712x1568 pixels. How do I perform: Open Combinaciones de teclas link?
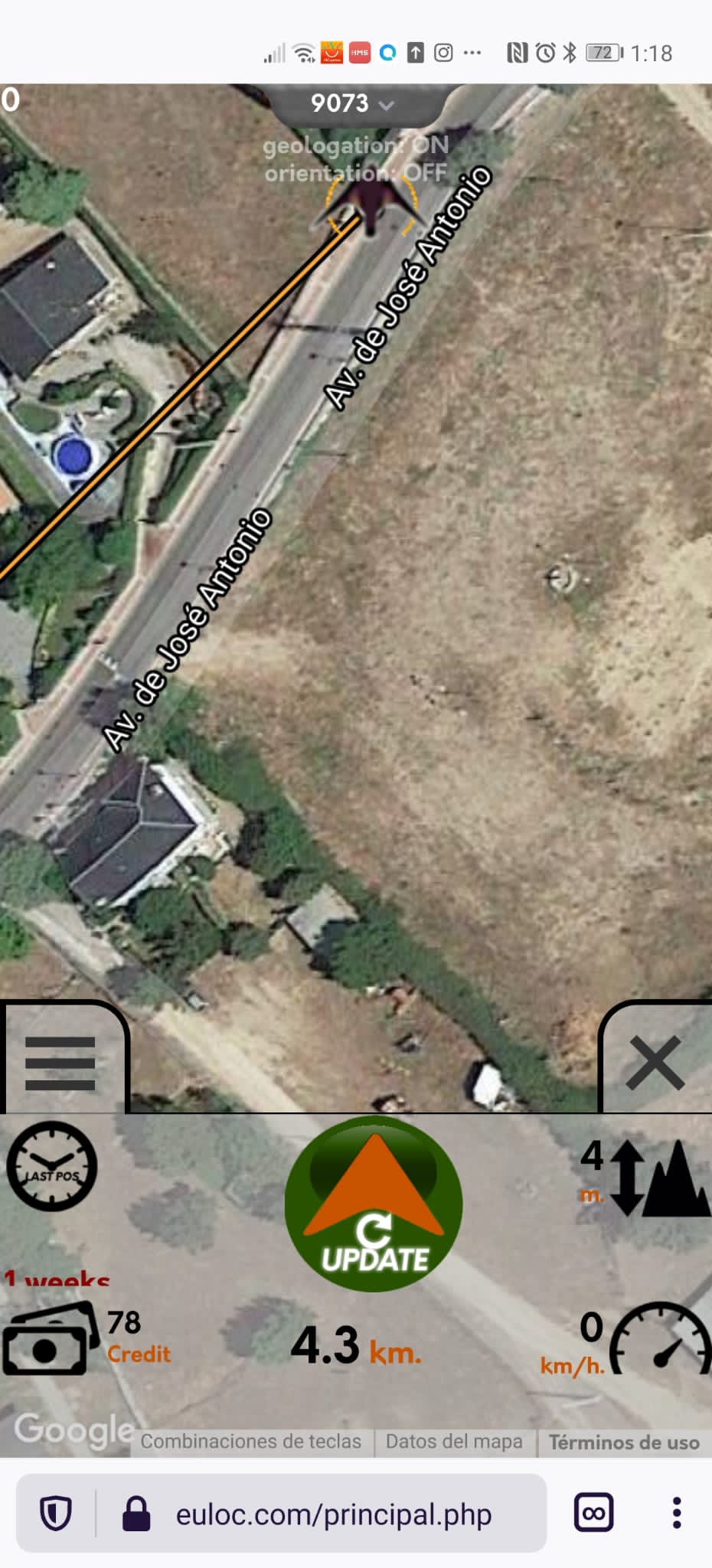(x=250, y=1442)
